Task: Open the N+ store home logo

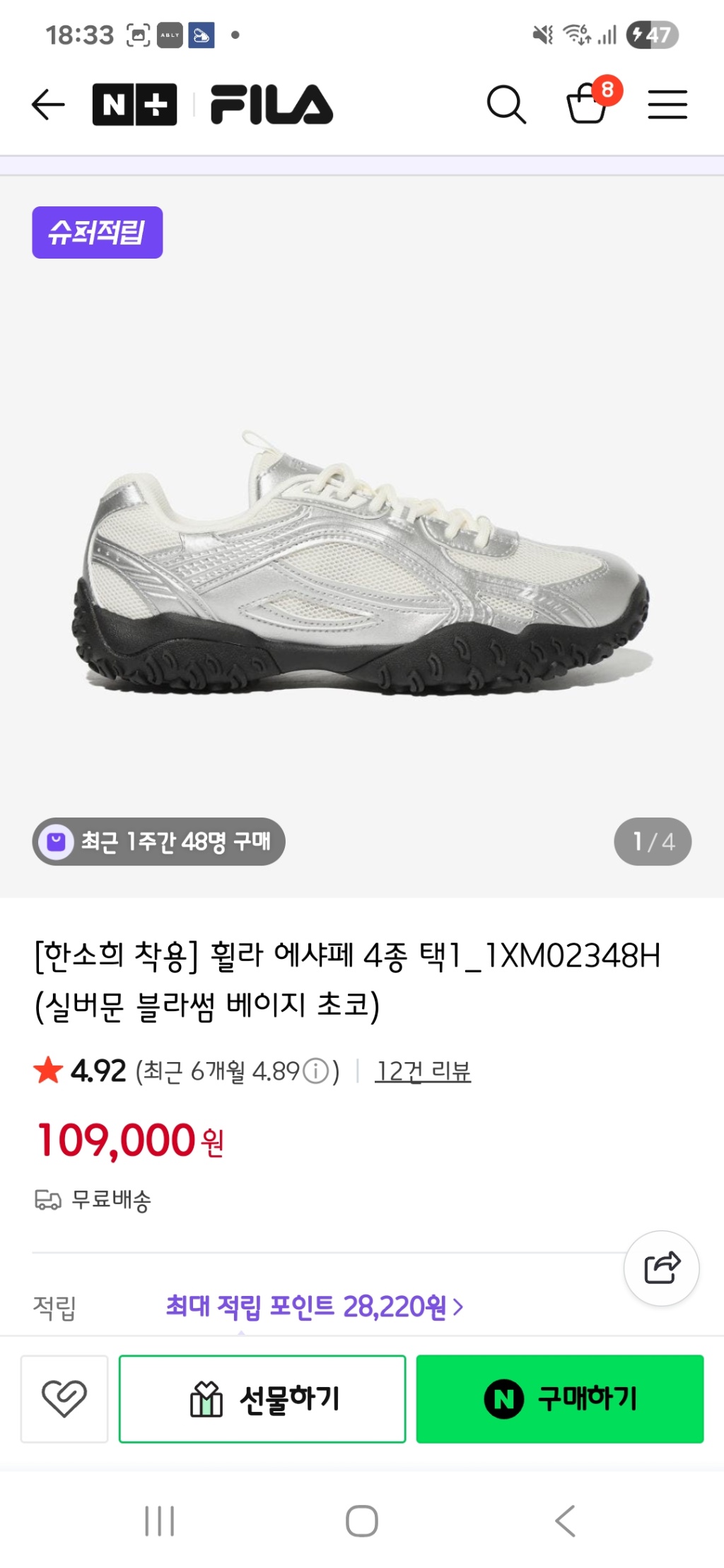Action: point(134,105)
